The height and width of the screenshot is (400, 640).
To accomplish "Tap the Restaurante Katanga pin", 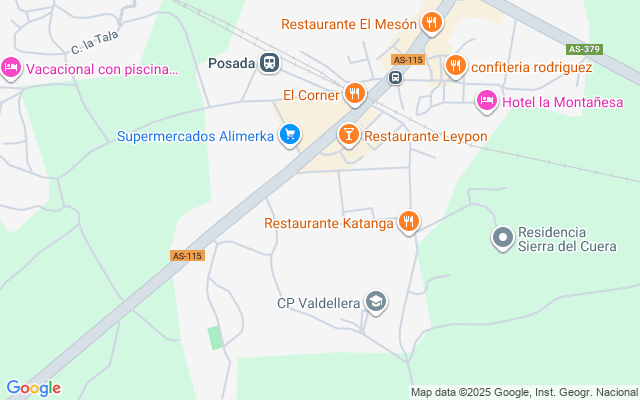I will click(x=409, y=222).
